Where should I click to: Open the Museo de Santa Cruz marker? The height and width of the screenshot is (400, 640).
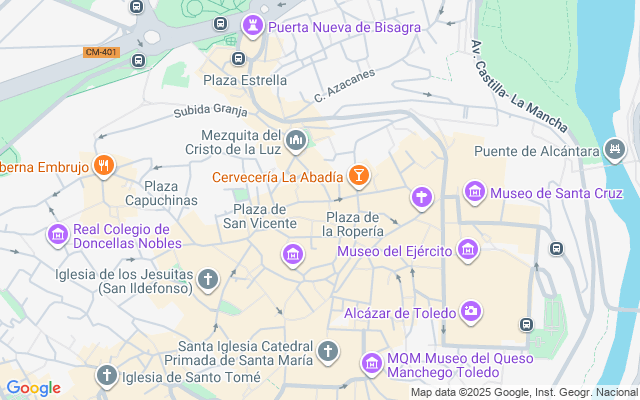(x=474, y=192)
